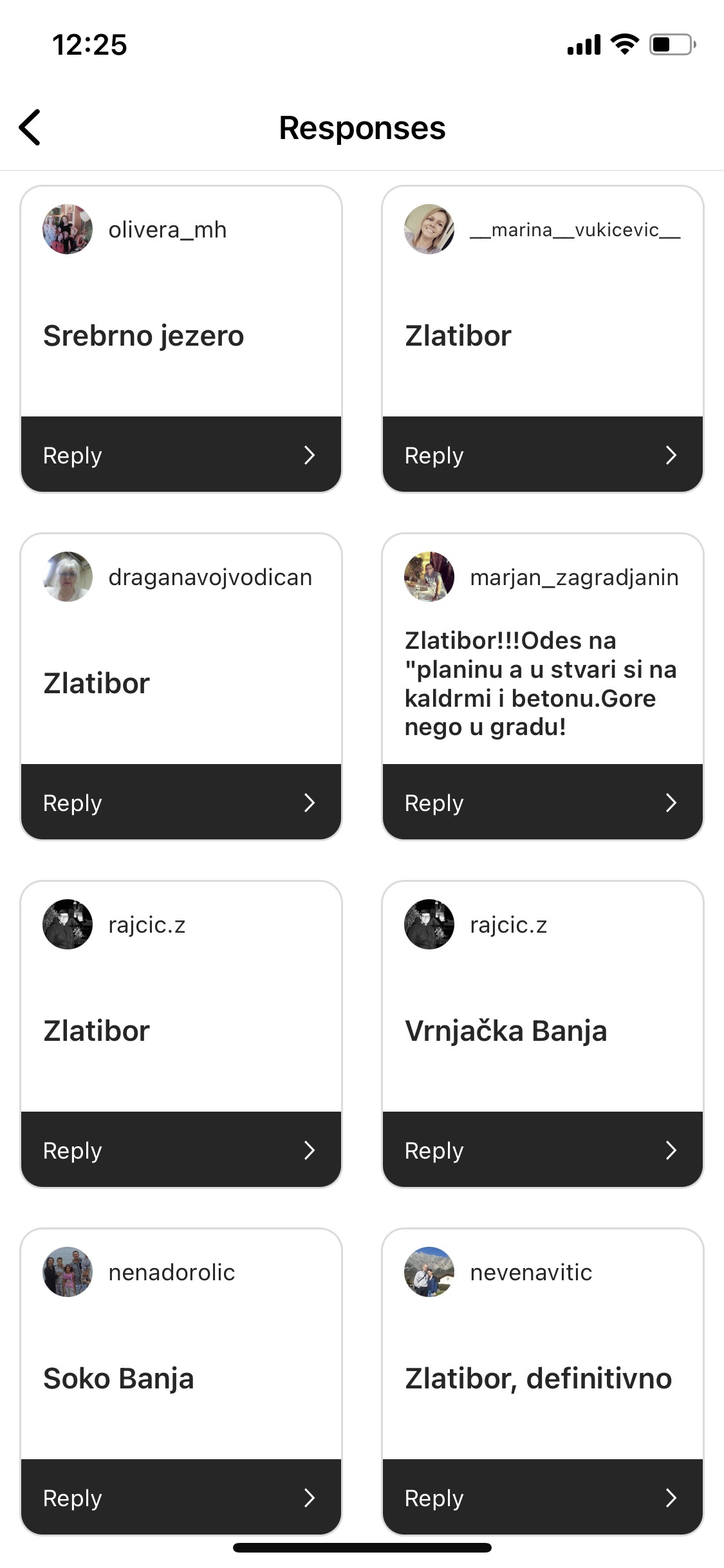The image size is (724, 1568).
Task: Go back from Responses screen
Action: click(30, 127)
